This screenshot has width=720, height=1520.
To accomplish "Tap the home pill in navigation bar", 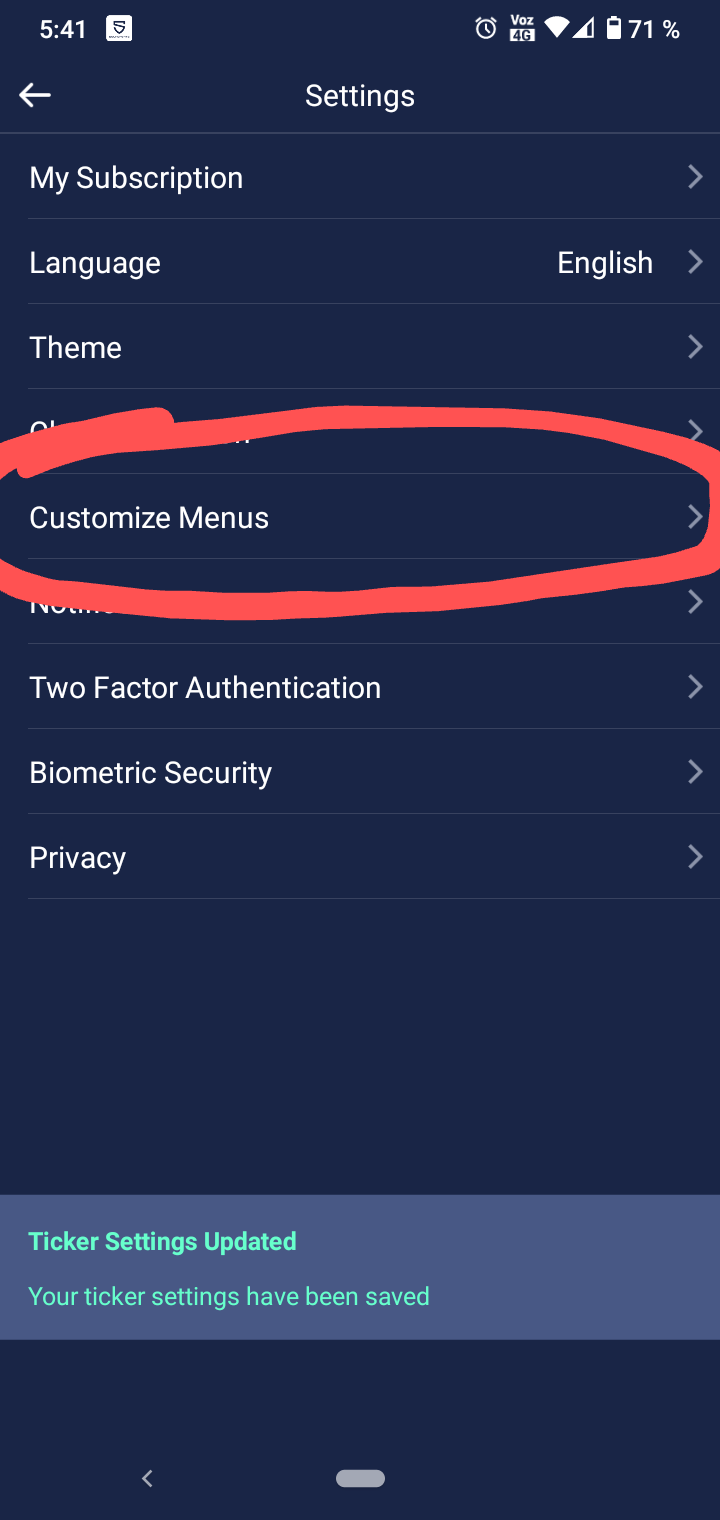I will pyautogui.click(x=360, y=1478).
